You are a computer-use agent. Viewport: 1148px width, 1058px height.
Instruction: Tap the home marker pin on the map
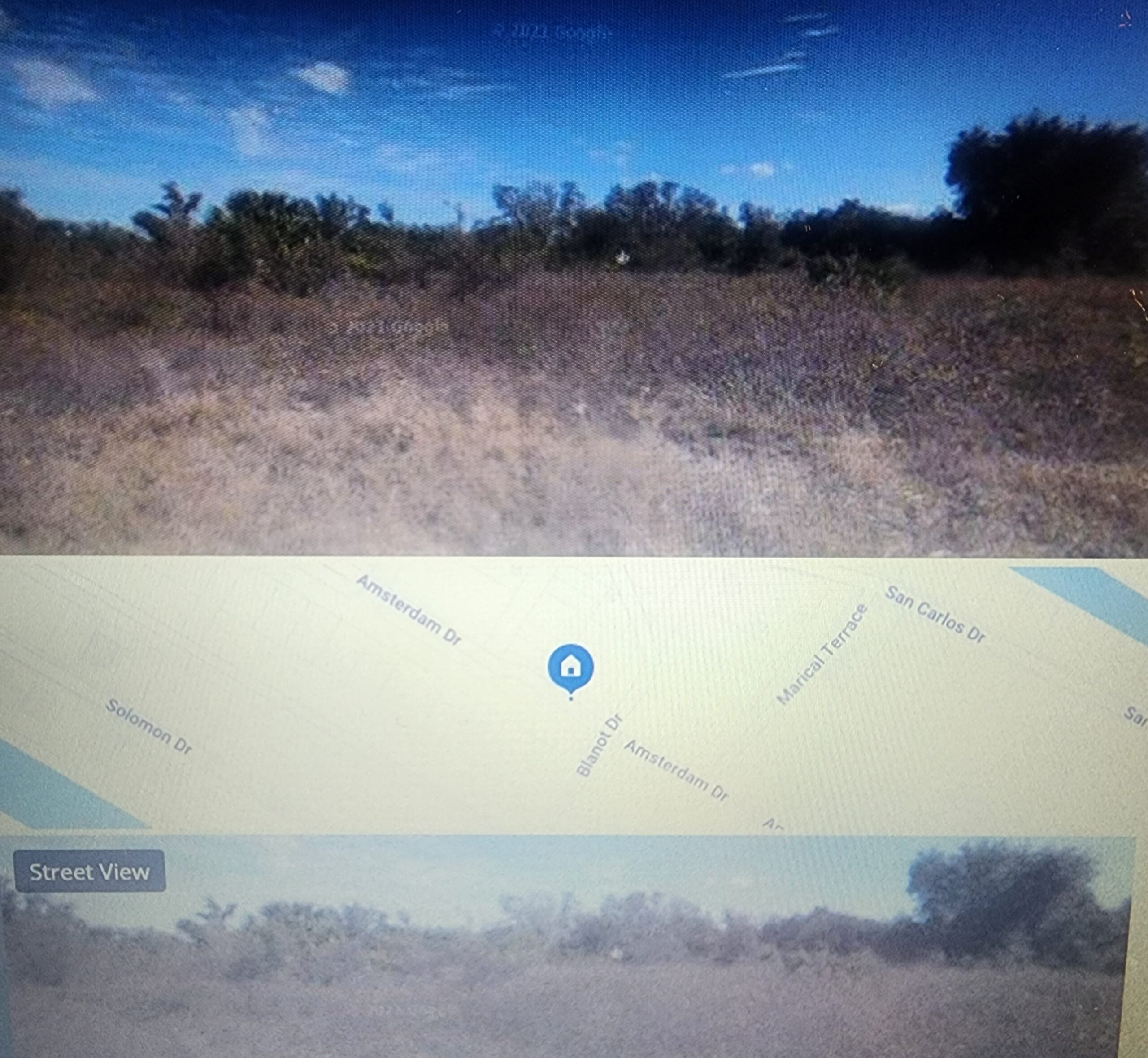(x=570, y=667)
